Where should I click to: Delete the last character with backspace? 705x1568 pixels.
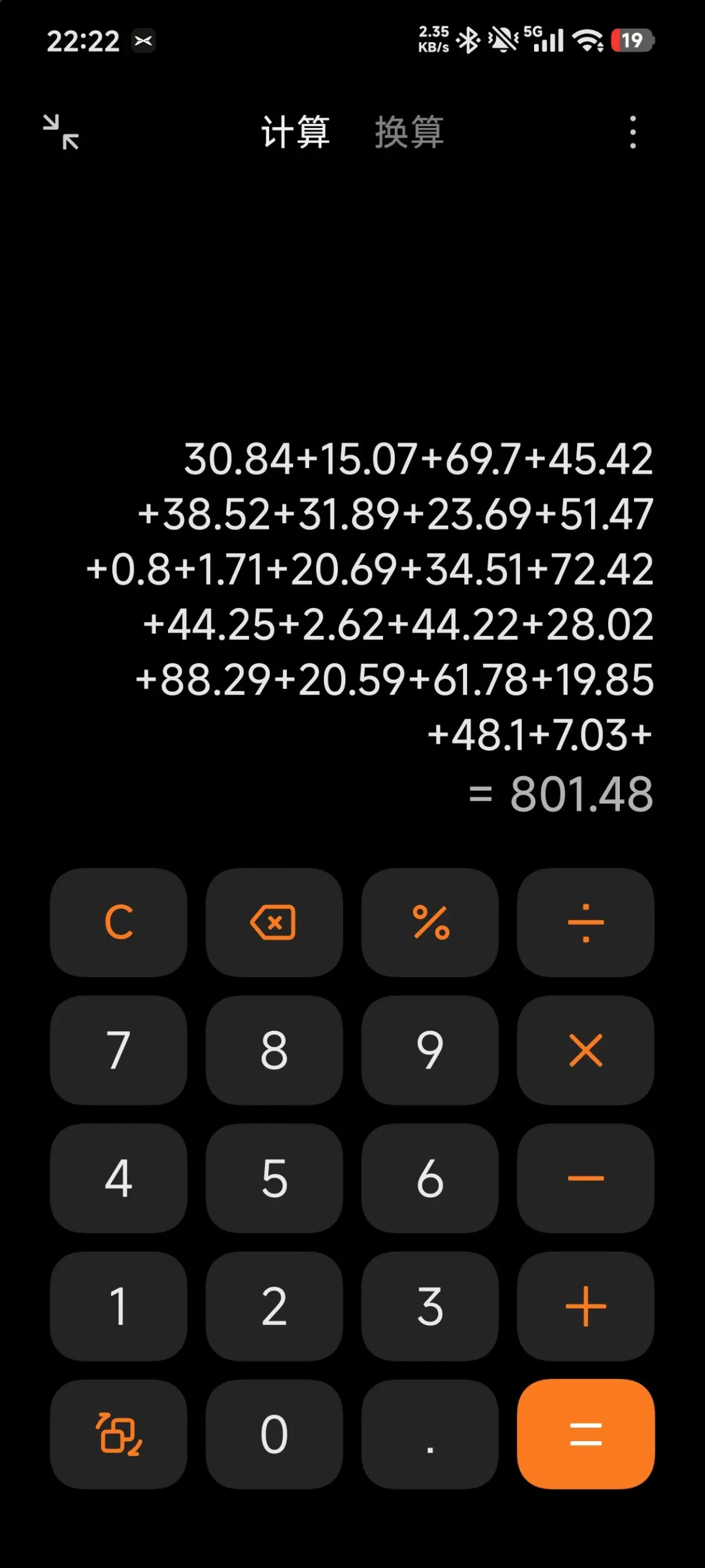(x=274, y=922)
